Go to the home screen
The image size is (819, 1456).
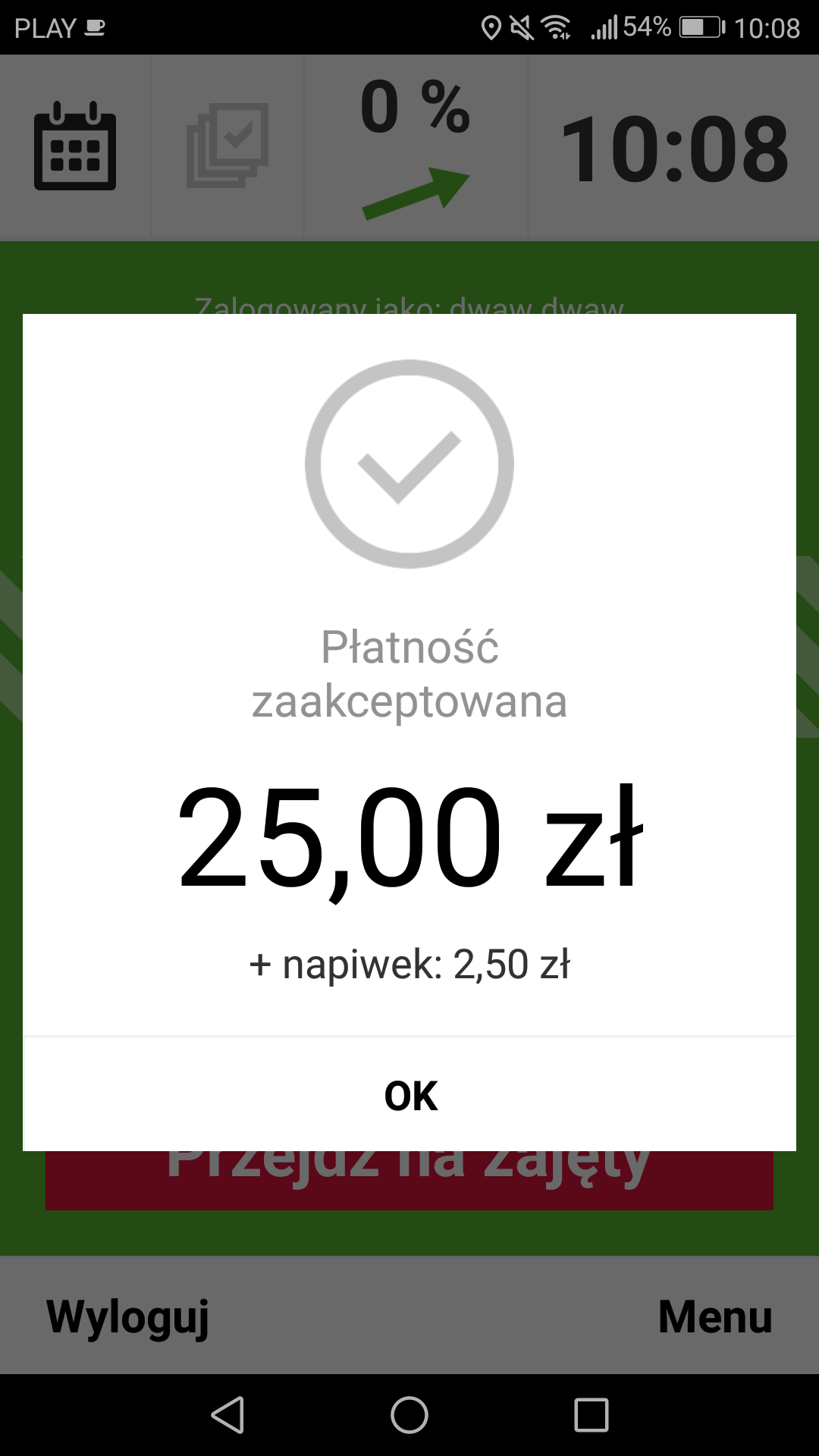point(409,1415)
